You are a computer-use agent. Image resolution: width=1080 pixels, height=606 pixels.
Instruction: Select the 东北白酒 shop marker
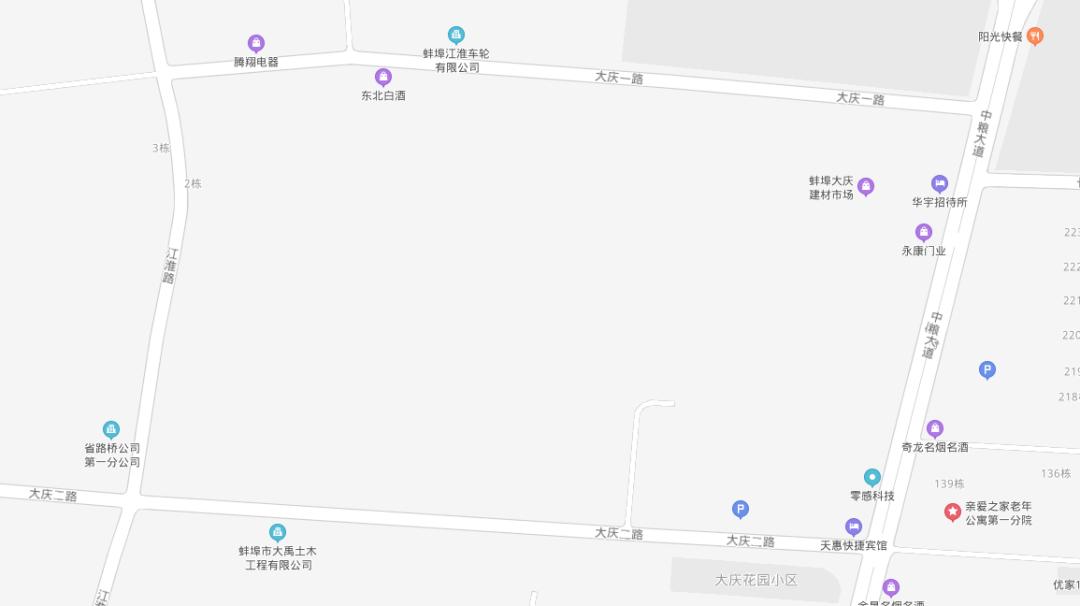click(383, 77)
